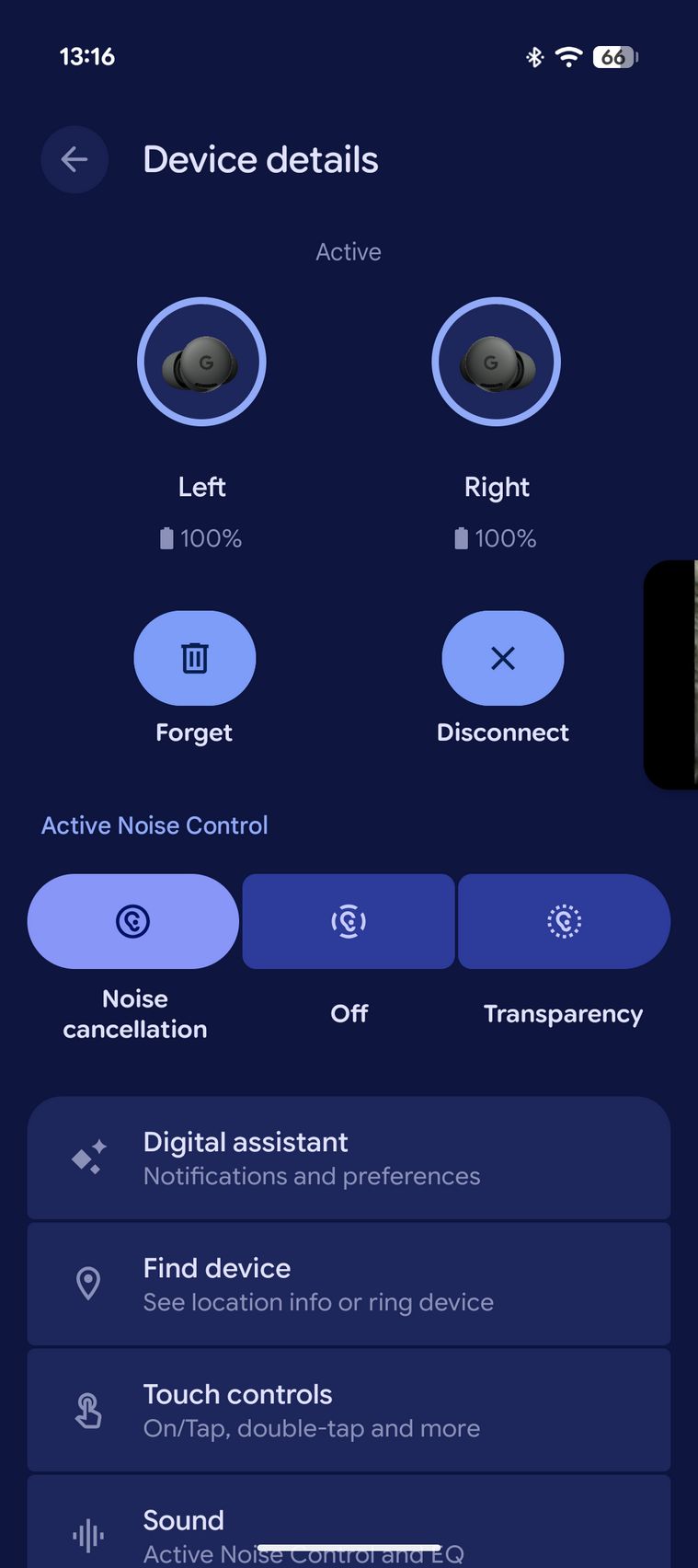This screenshot has height=1568, width=698.
Task: Tap the Forget device button
Action: 194,659
